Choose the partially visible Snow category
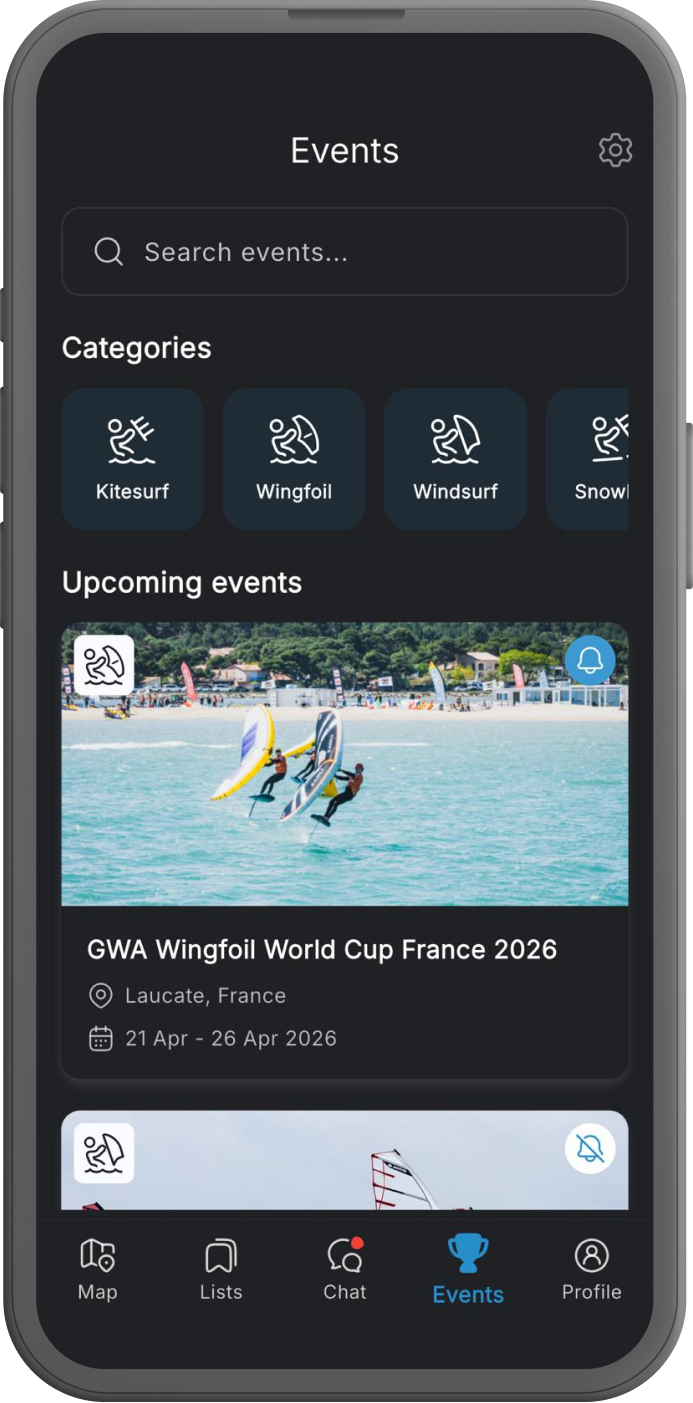Viewport: 693px width, 1403px height. (x=590, y=459)
